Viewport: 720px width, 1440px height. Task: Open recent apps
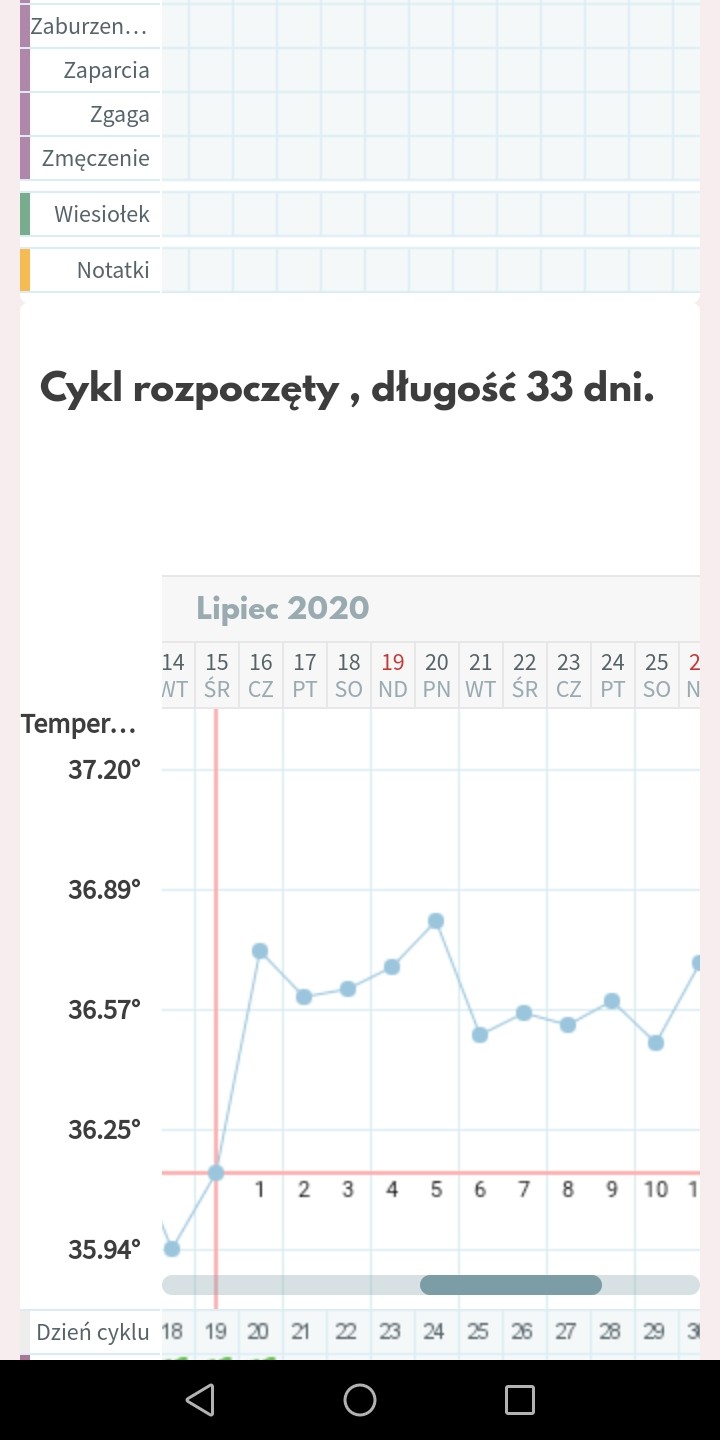tap(520, 1400)
